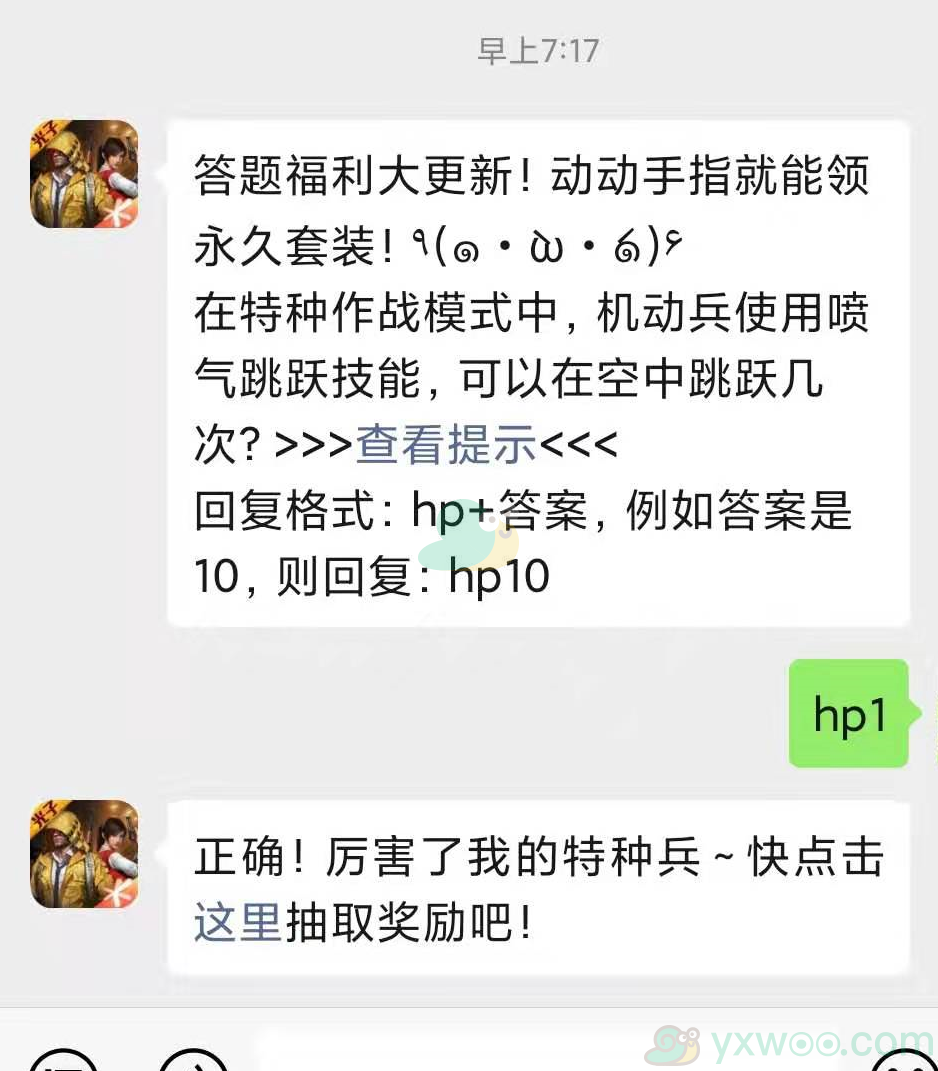The image size is (938, 1071).
Task: Open the sender's avatar on the quiz message
Action: pyautogui.click(x=84, y=174)
